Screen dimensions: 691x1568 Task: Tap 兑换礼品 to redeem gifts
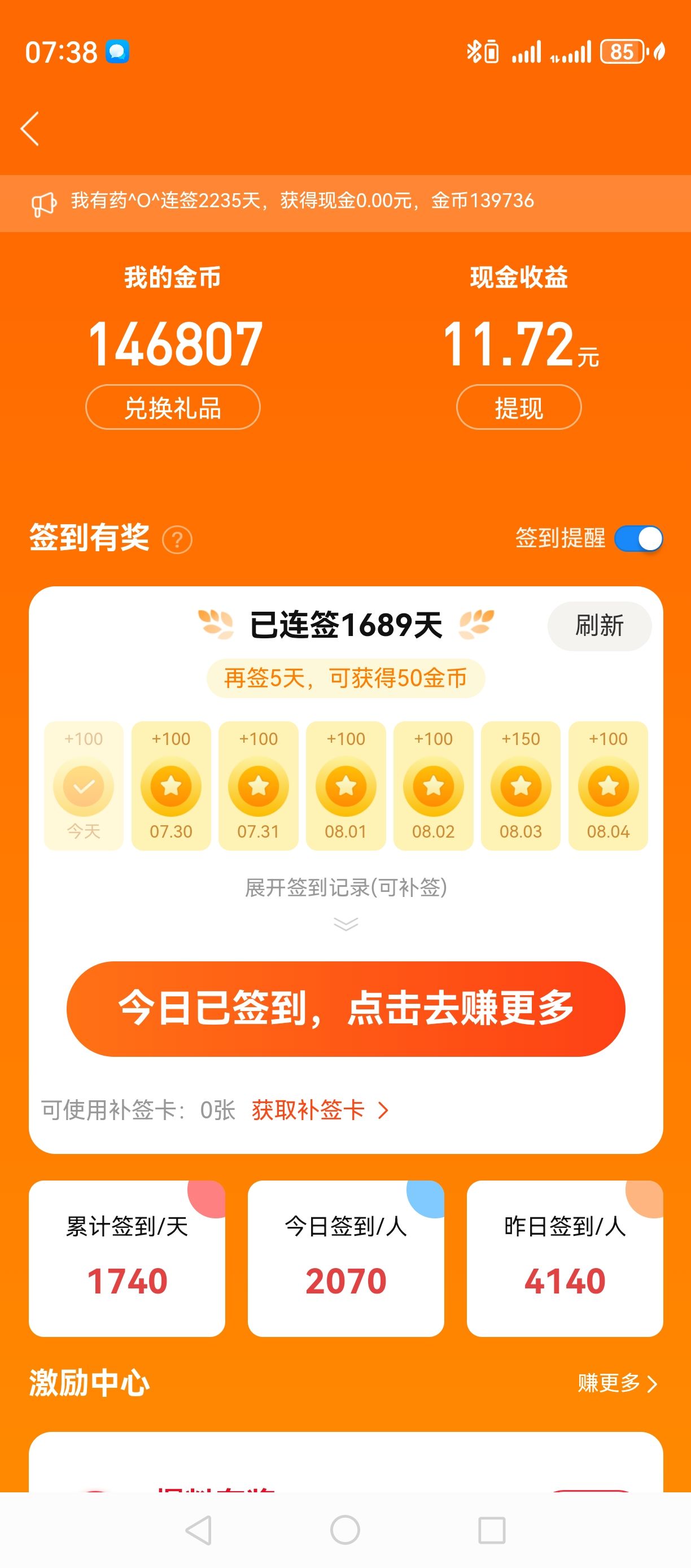tap(173, 407)
